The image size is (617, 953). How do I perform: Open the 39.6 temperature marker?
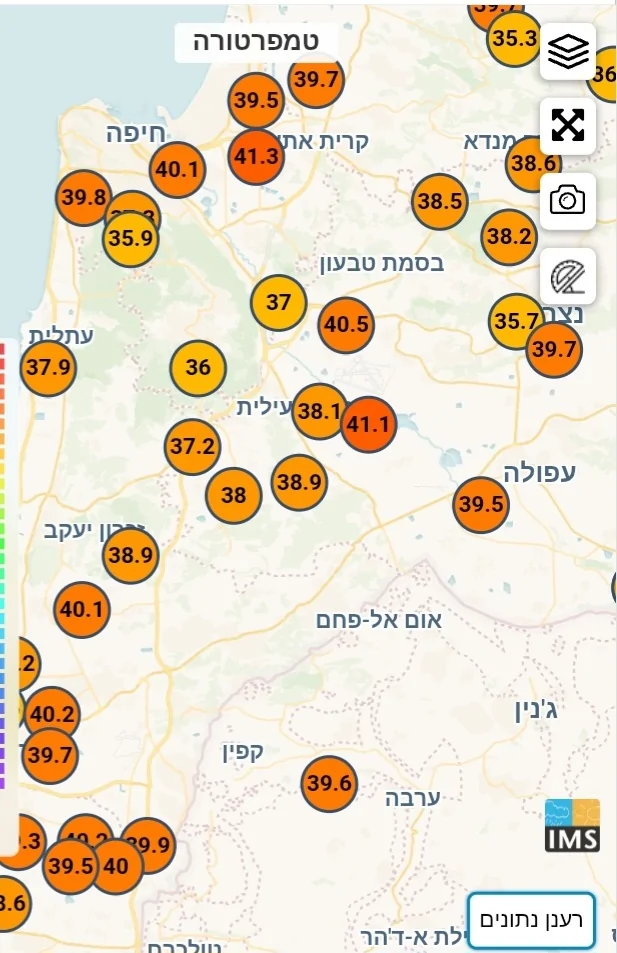click(x=330, y=783)
